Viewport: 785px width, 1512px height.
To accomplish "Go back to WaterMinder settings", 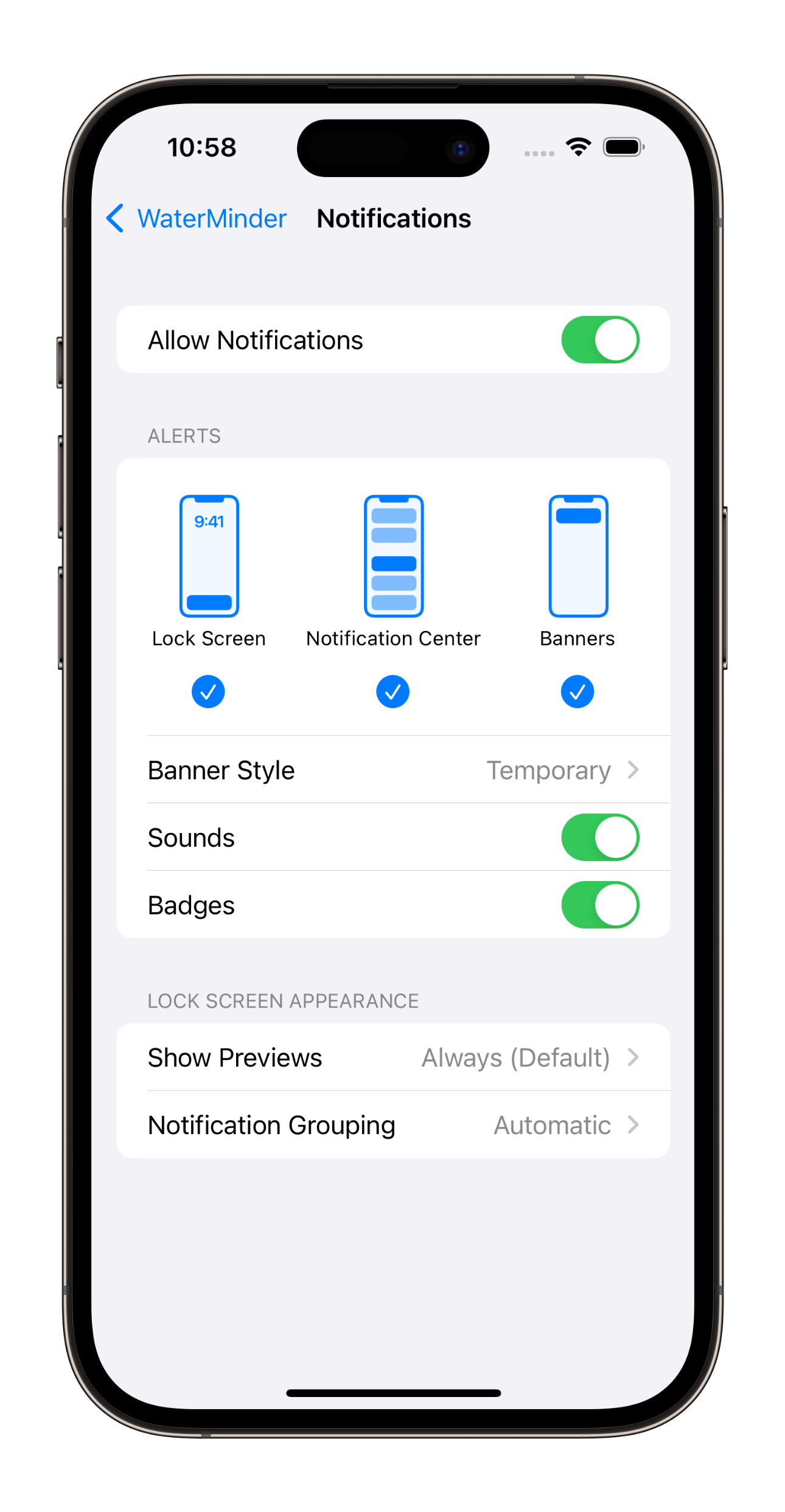I will pos(196,218).
